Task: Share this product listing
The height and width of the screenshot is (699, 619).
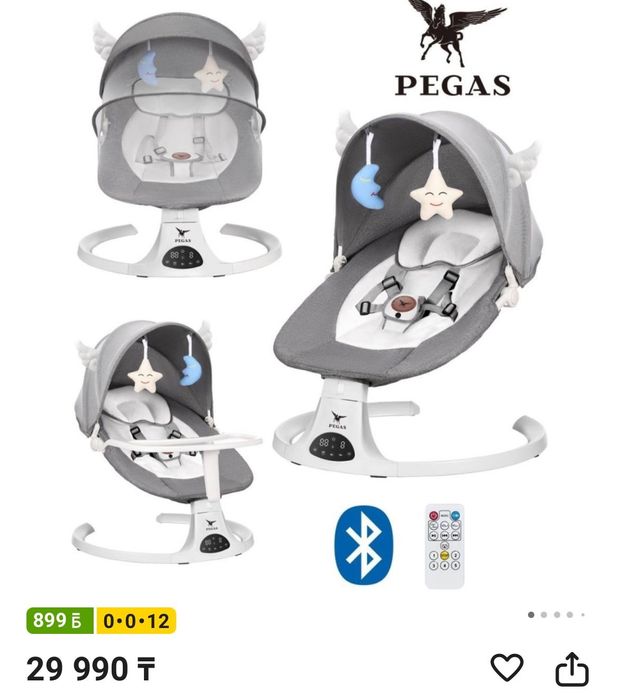Action: point(571,668)
